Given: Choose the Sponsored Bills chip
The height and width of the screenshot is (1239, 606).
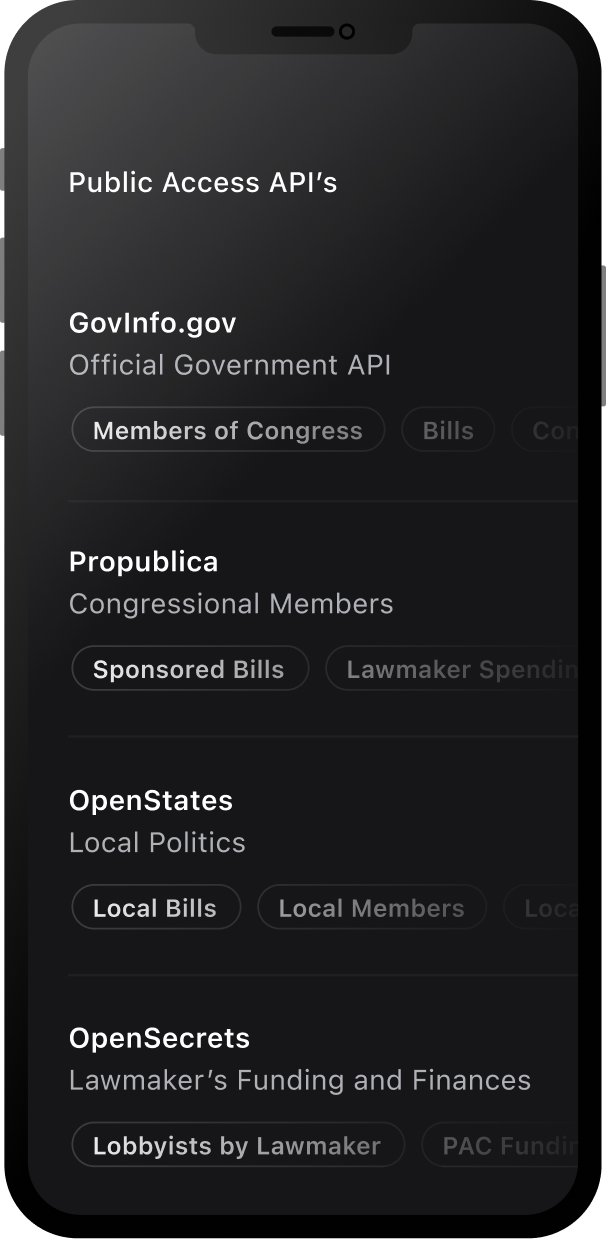Looking at the screenshot, I should 190,669.
